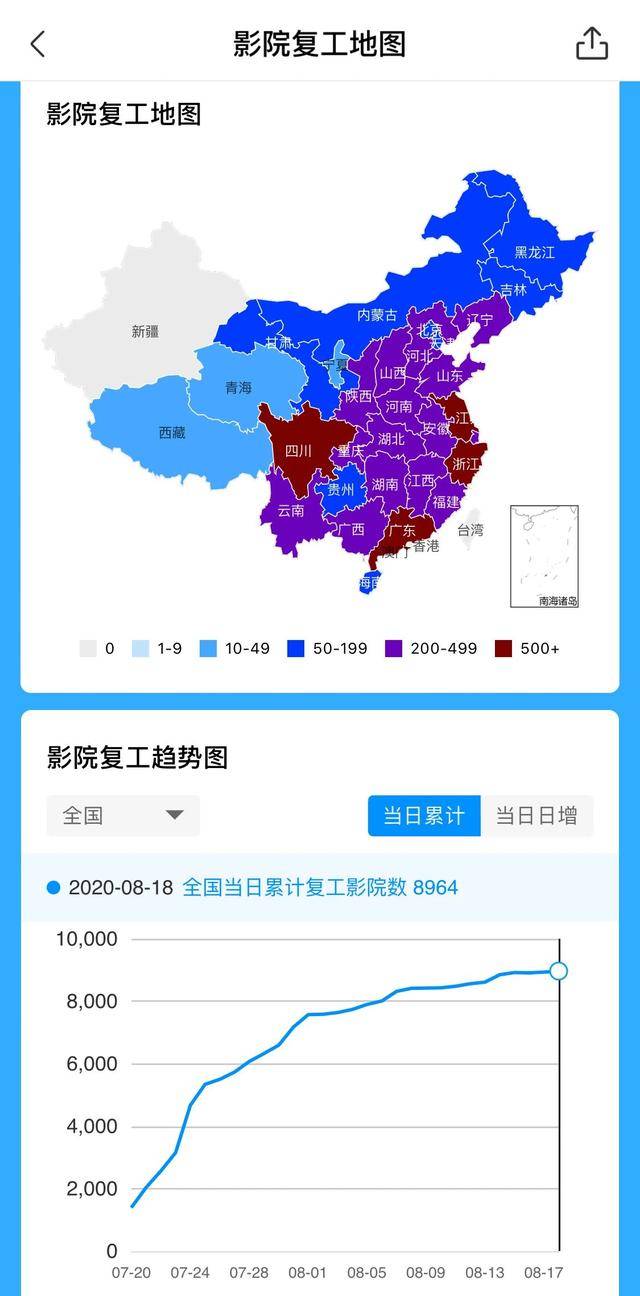
Task: Go back with the top-left arrow
Action: pyautogui.click(x=38, y=44)
